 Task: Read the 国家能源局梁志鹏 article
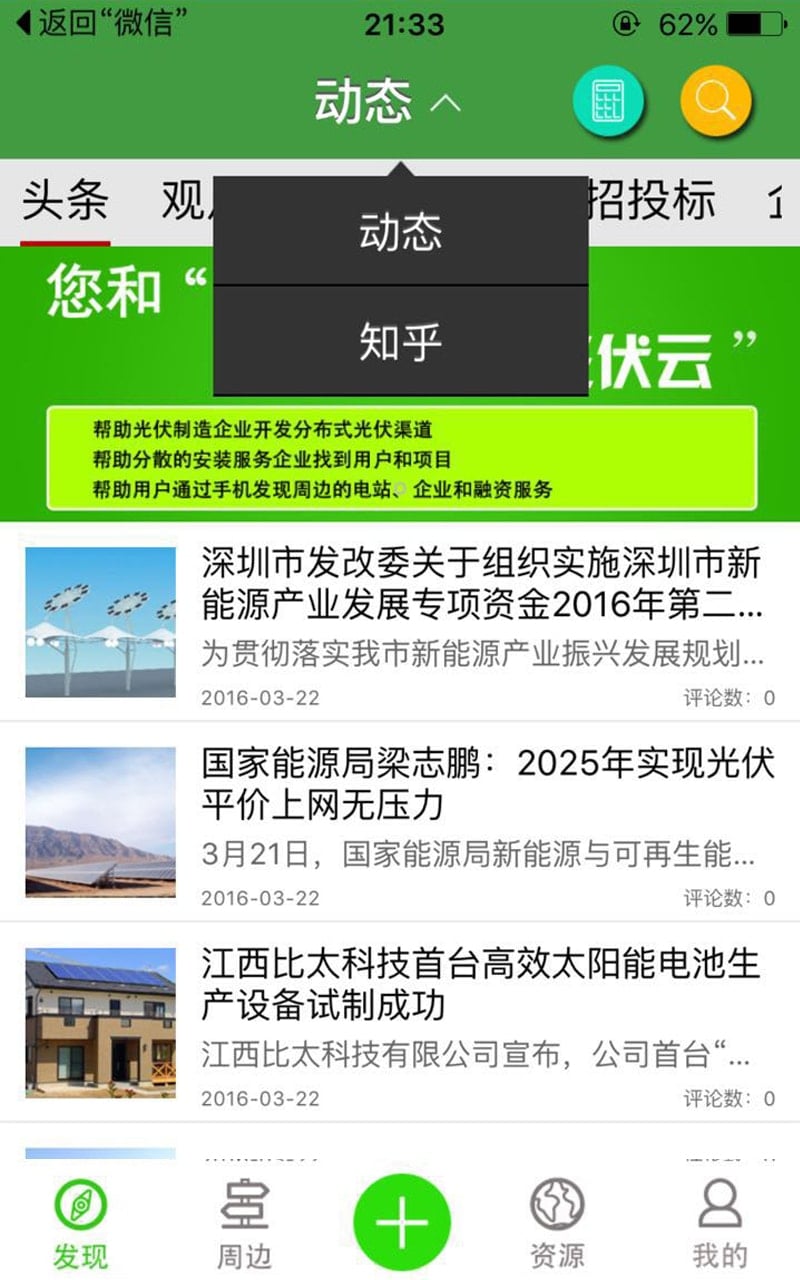coord(400,822)
